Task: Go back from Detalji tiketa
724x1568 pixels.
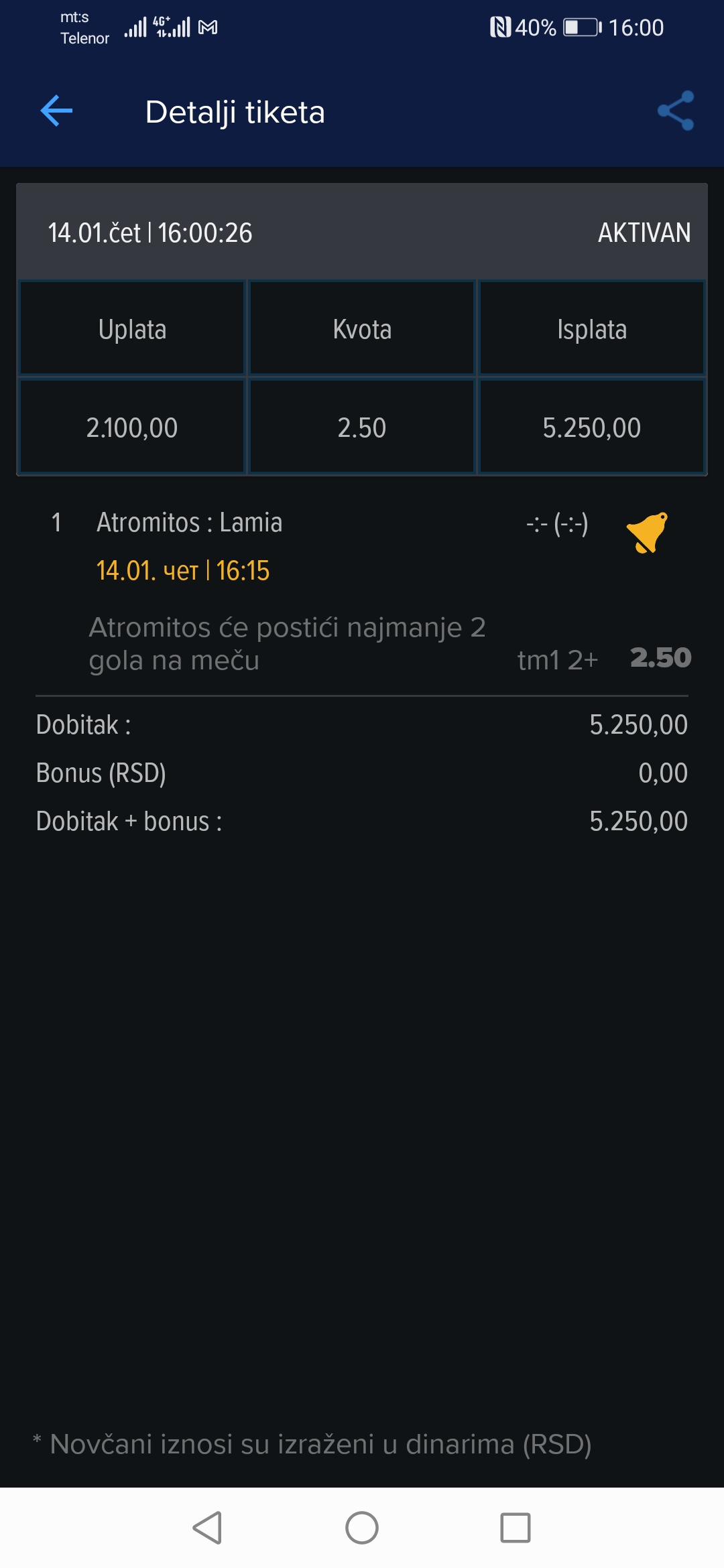Action: [56, 111]
